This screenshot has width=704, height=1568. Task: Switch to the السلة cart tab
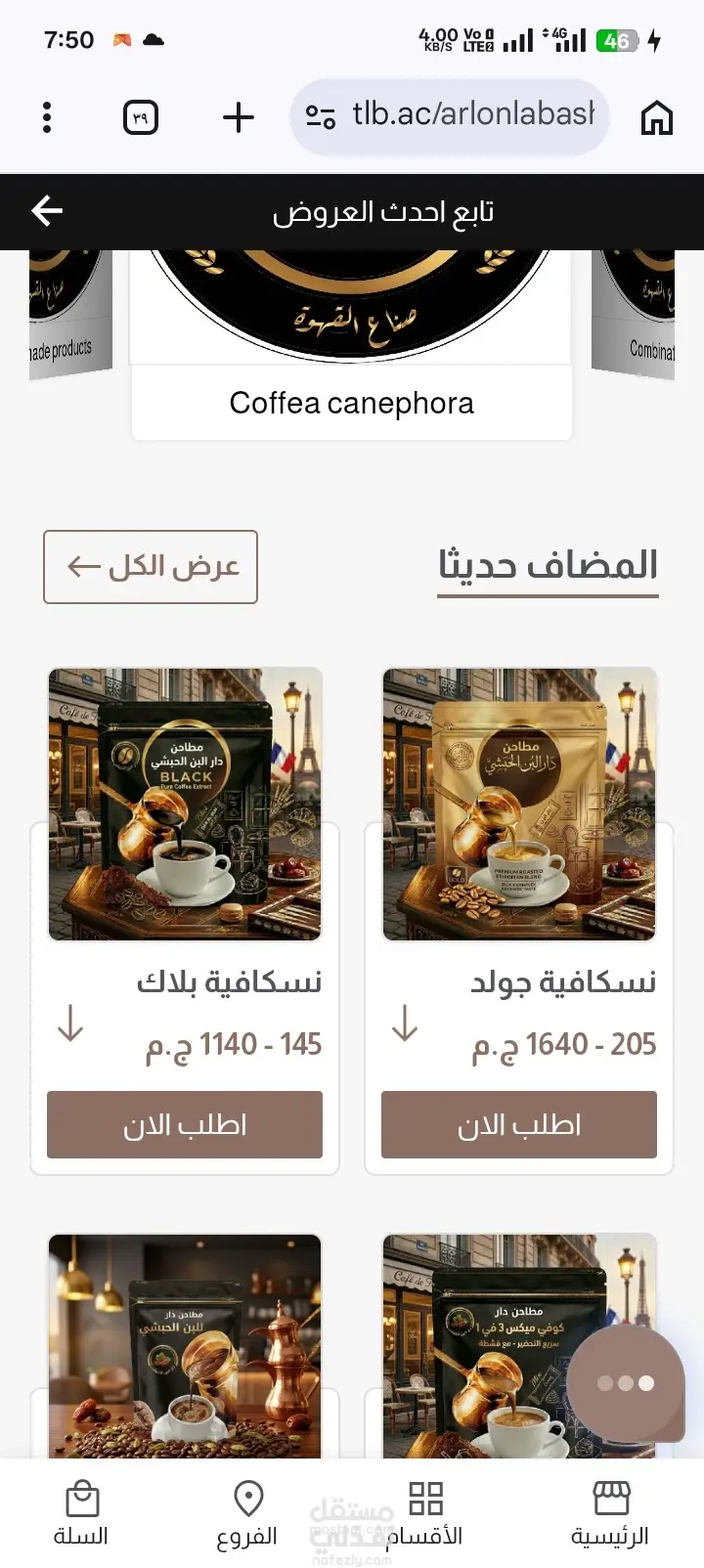[81, 1513]
